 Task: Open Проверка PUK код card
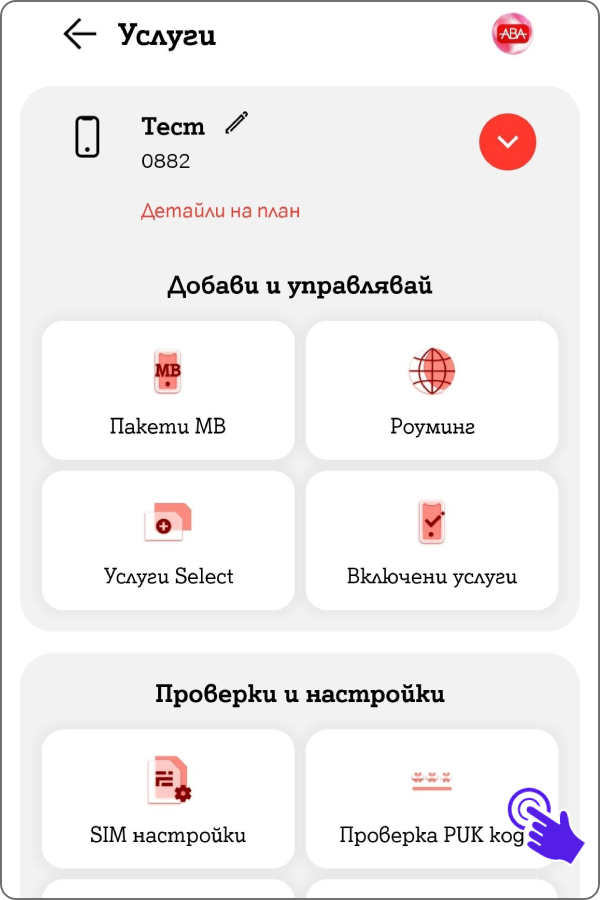coord(432,798)
